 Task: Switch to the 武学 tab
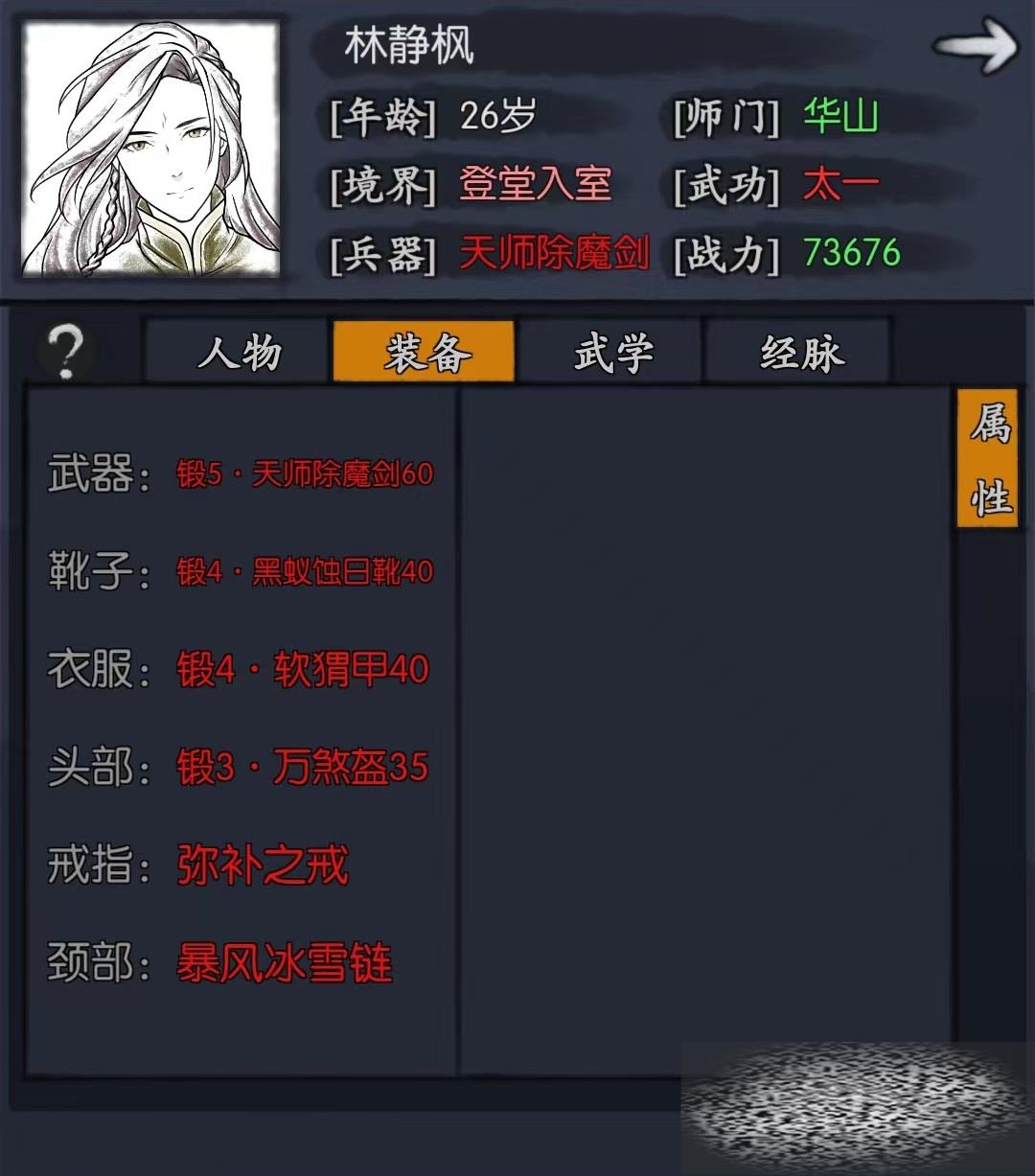611,353
